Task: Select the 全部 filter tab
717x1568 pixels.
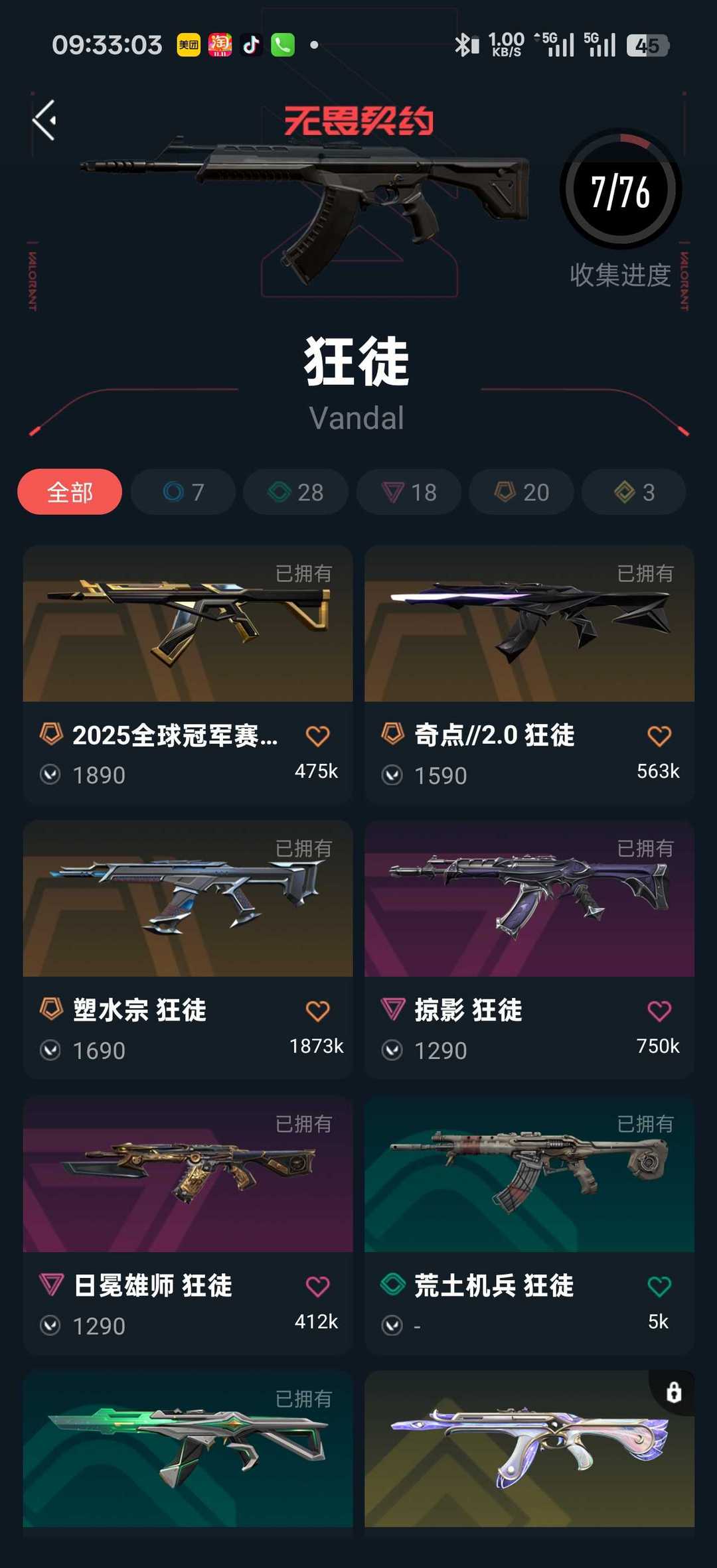Action: pos(70,492)
